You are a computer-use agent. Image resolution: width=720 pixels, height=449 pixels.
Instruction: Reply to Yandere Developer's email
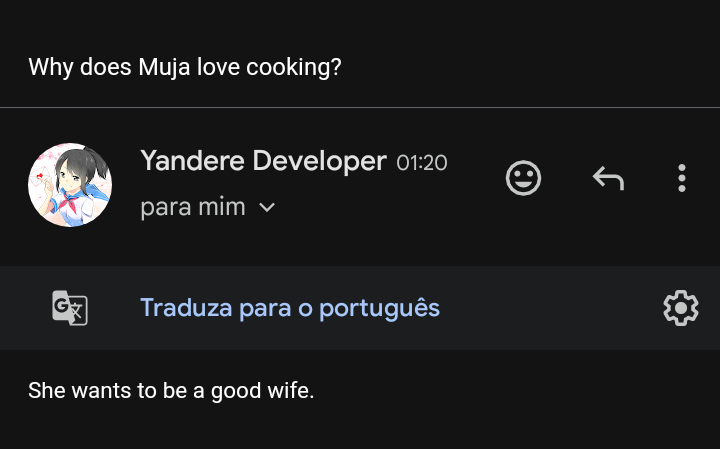[608, 179]
